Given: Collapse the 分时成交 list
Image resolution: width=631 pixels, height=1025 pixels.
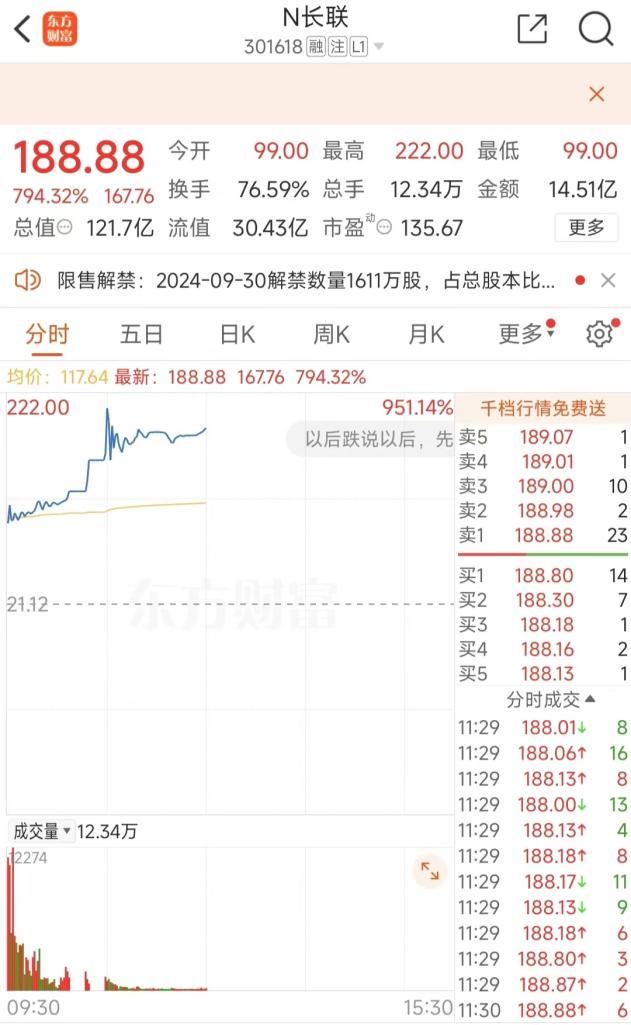Looking at the screenshot, I should point(551,699).
